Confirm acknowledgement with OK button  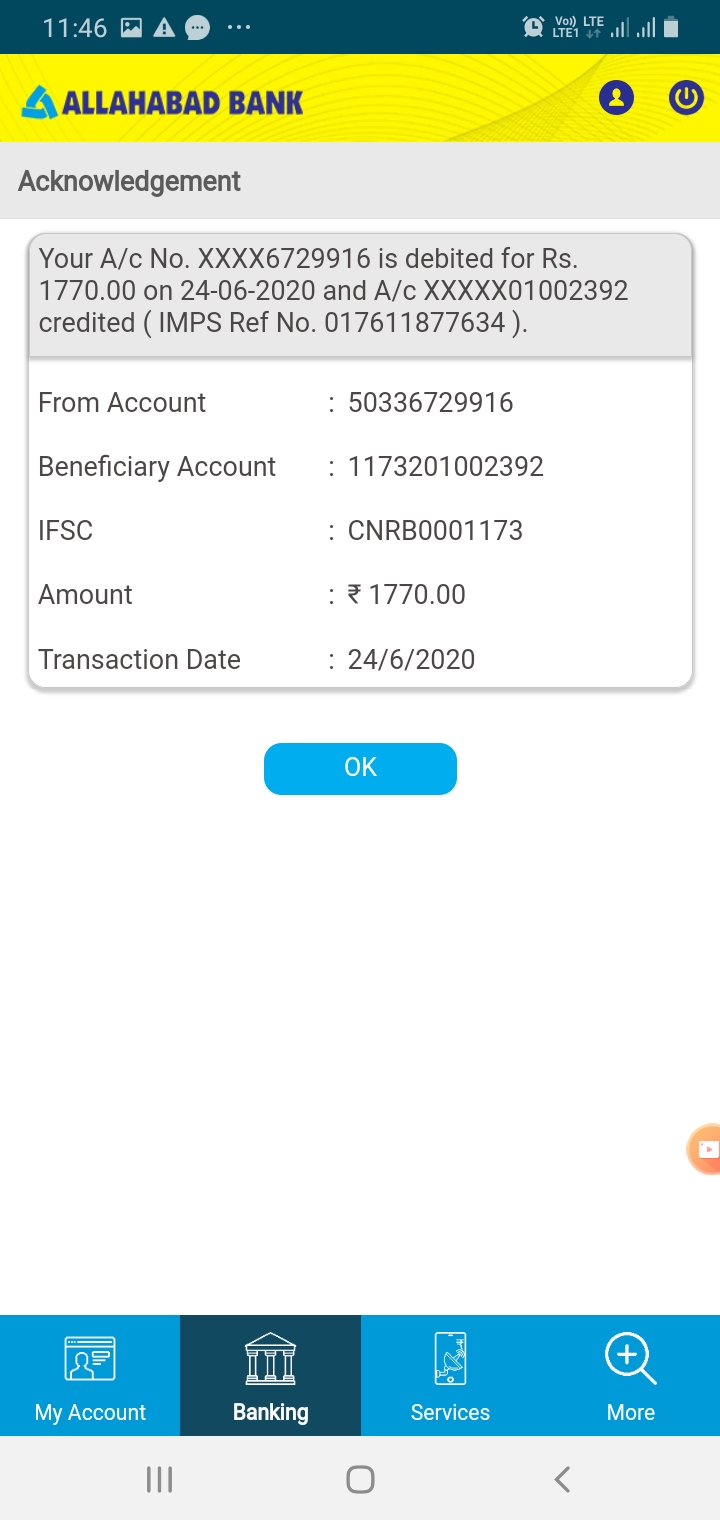[360, 768]
